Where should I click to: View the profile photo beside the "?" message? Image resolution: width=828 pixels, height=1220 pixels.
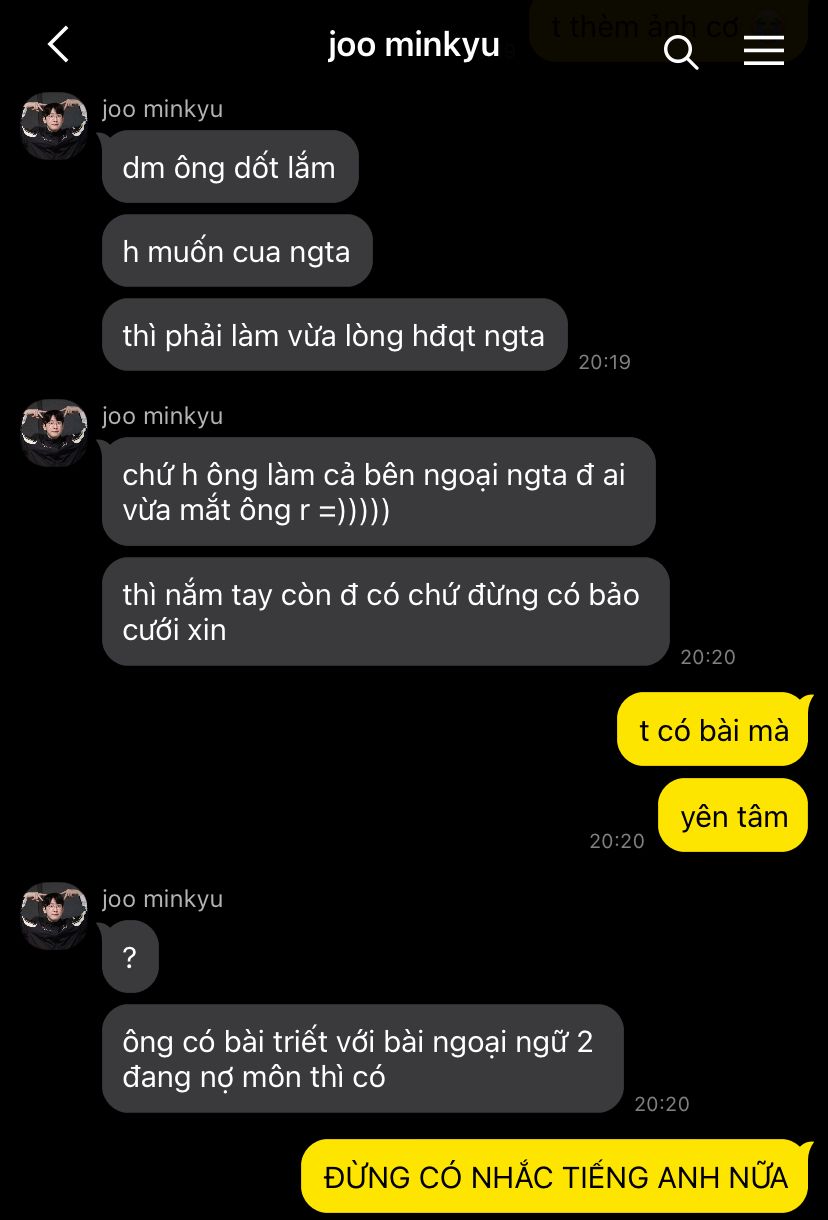coord(54,916)
